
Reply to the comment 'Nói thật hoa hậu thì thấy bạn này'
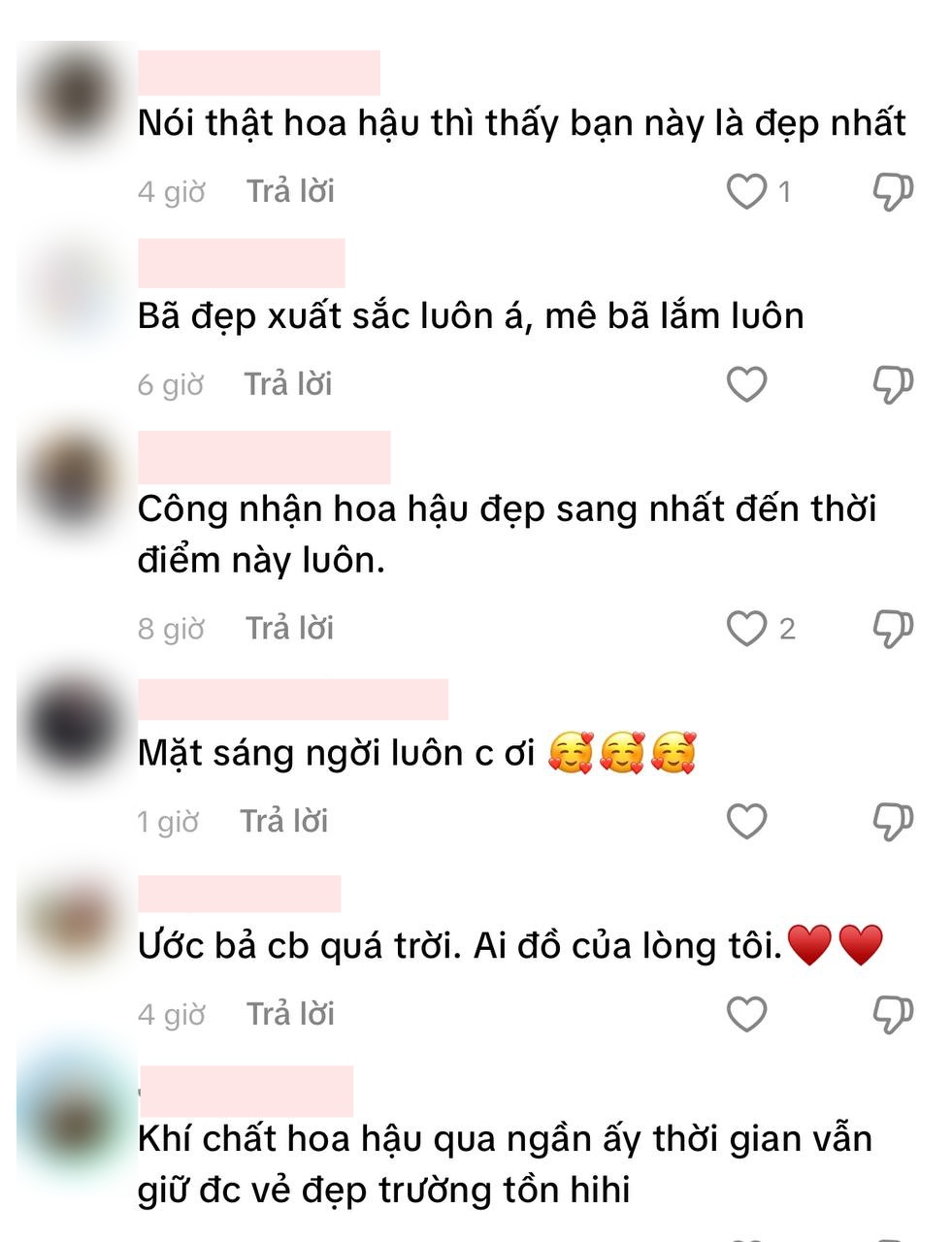pos(290,191)
